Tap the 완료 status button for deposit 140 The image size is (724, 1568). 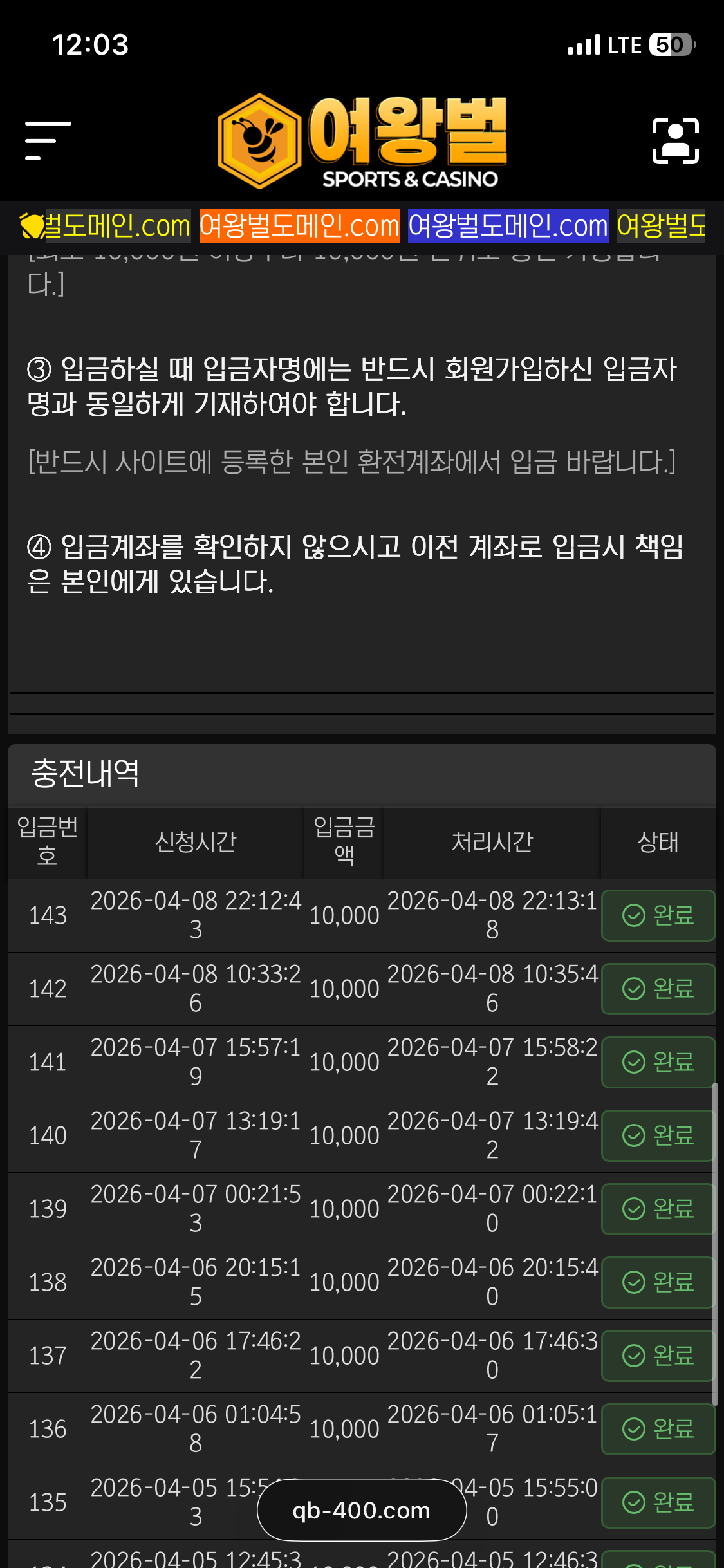658,1135
